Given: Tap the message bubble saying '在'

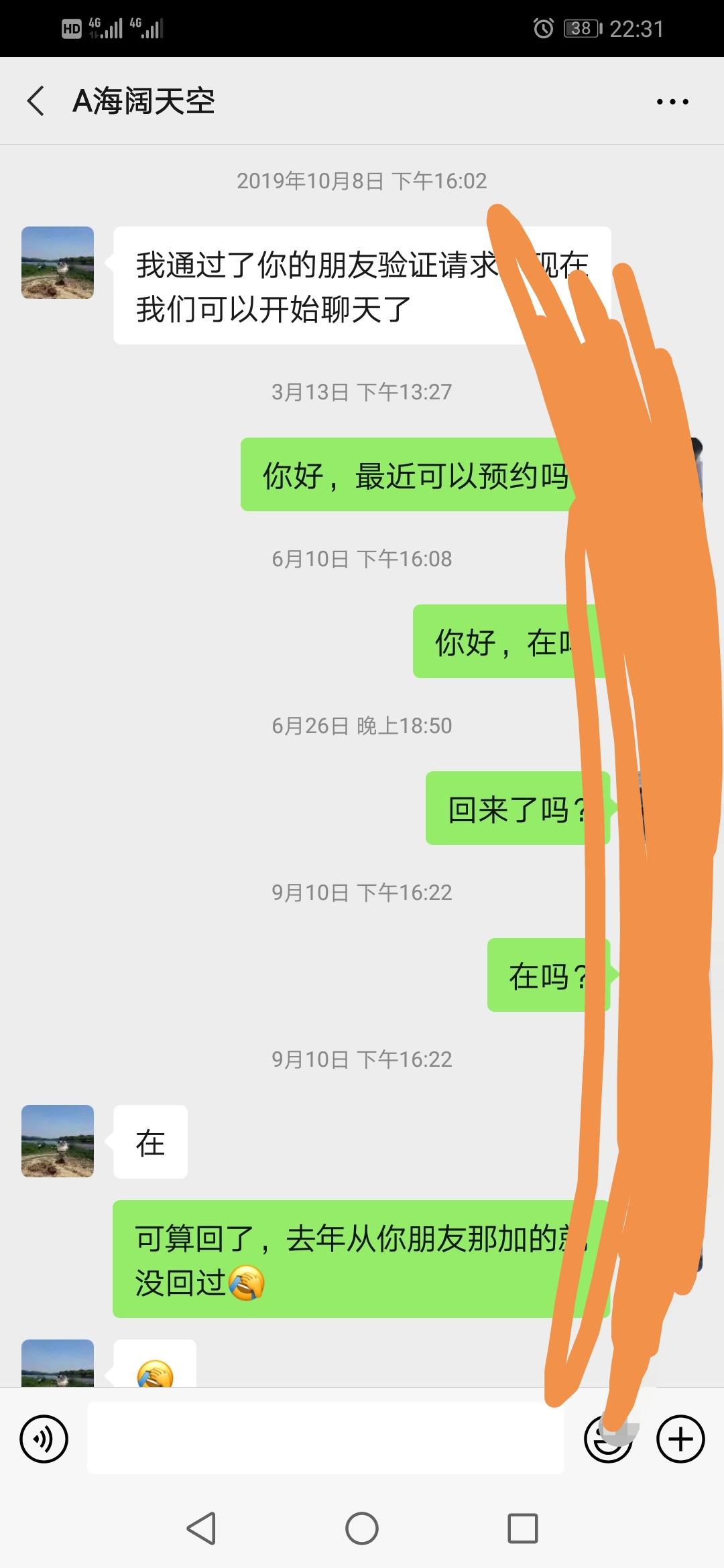Looking at the screenshot, I should click(150, 1142).
